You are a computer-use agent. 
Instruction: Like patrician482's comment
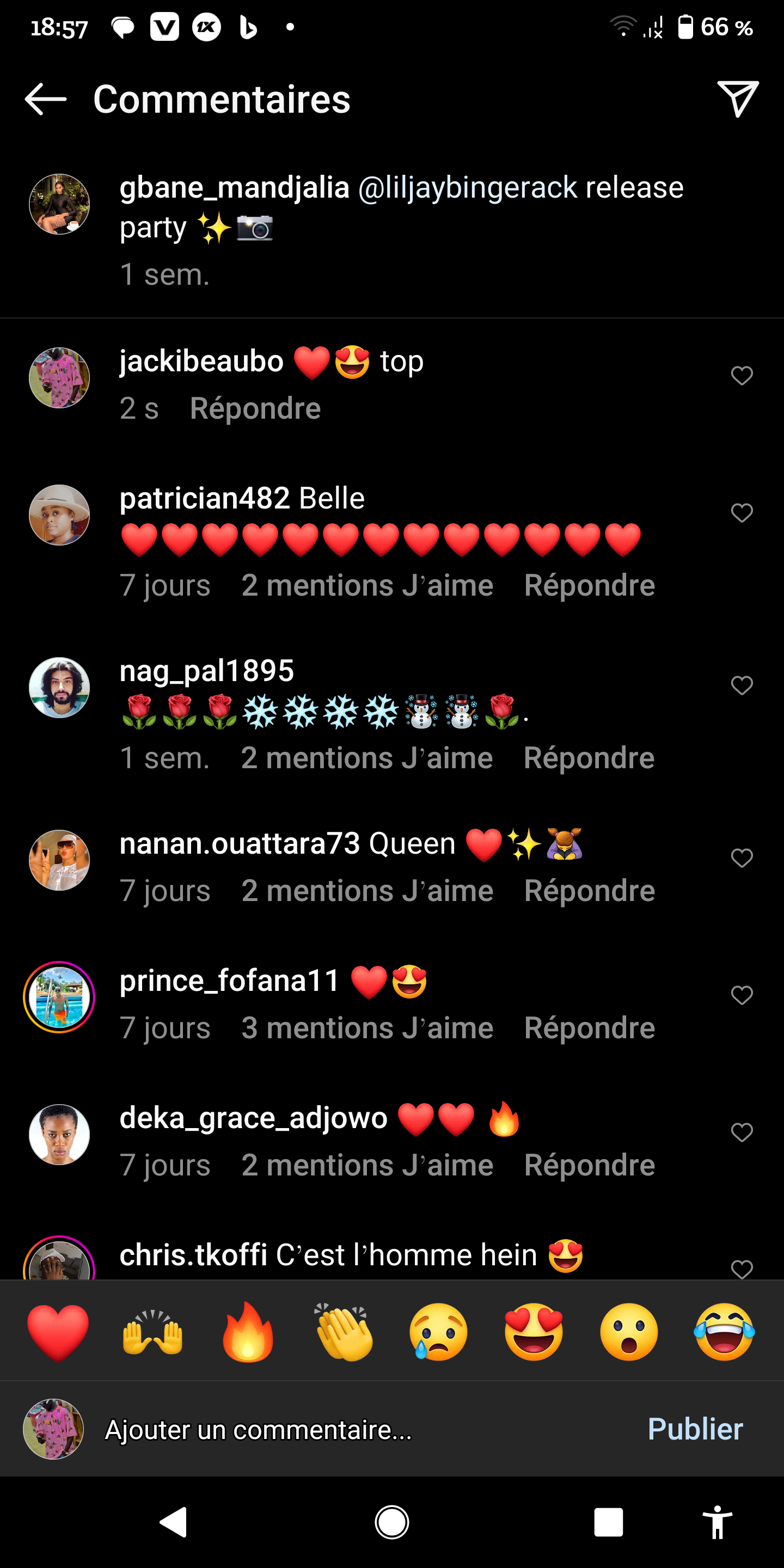pyautogui.click(x=742, y=512)
